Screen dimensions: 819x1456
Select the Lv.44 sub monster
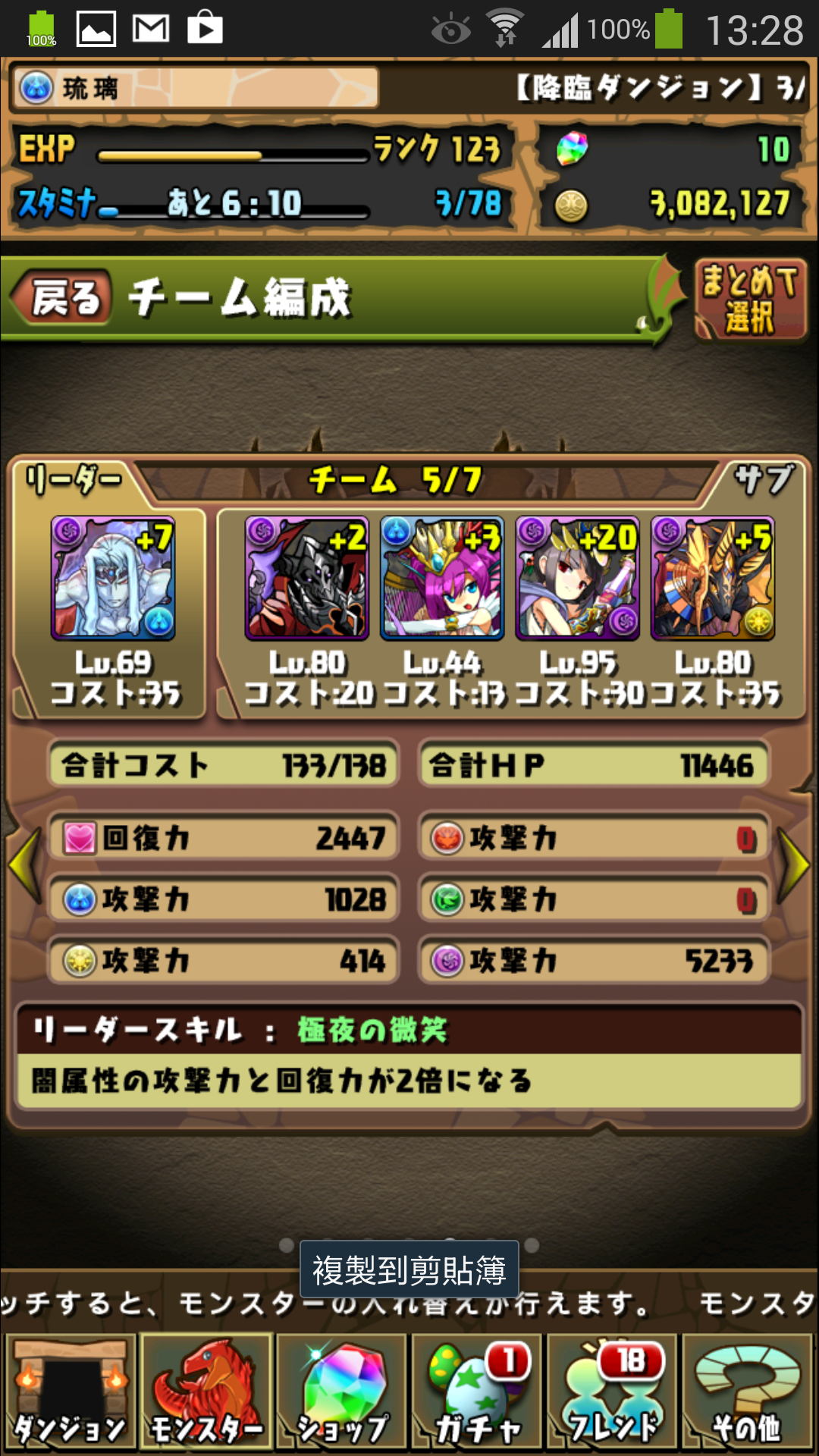(x=442, y=578)
